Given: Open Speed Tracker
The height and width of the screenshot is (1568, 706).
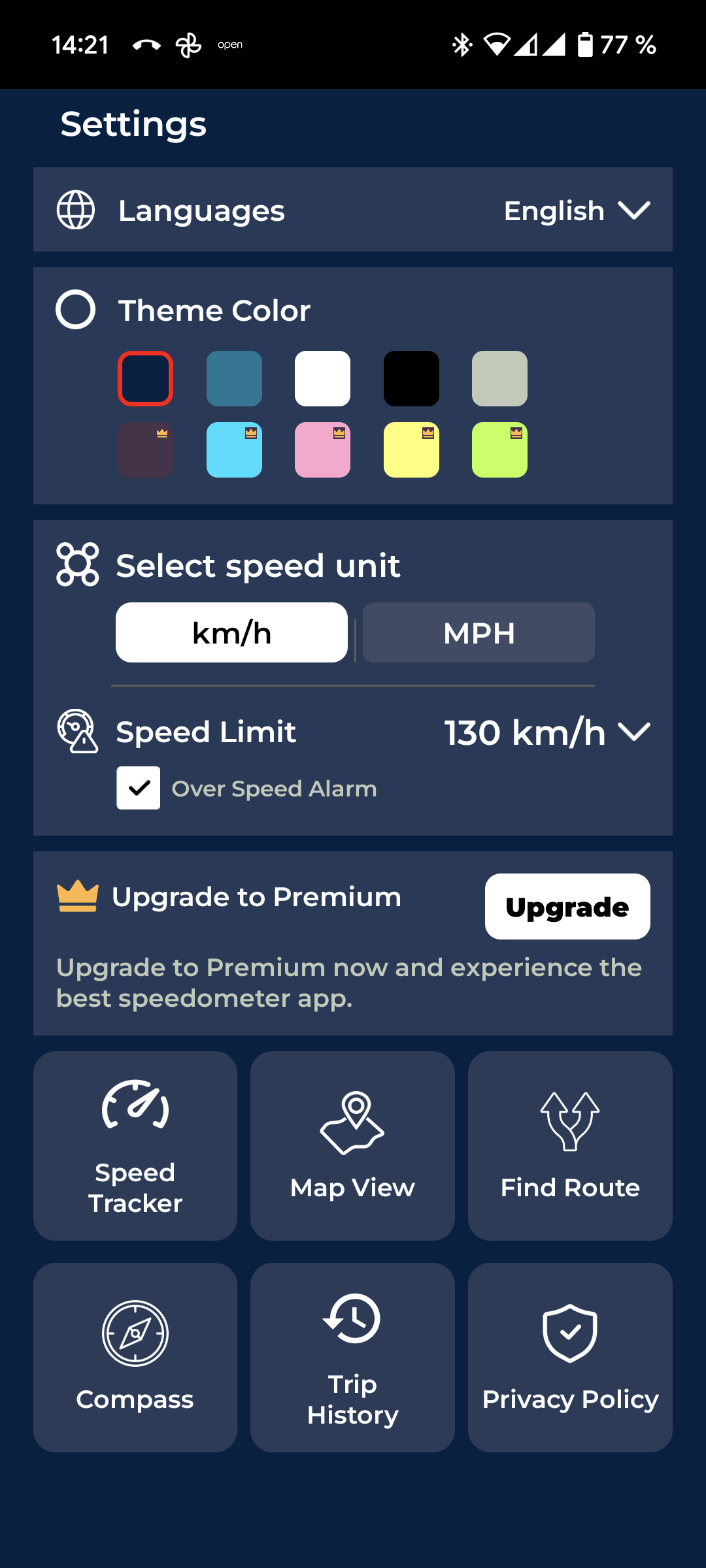Looking at the screenshot, I should pos(135,1146).
